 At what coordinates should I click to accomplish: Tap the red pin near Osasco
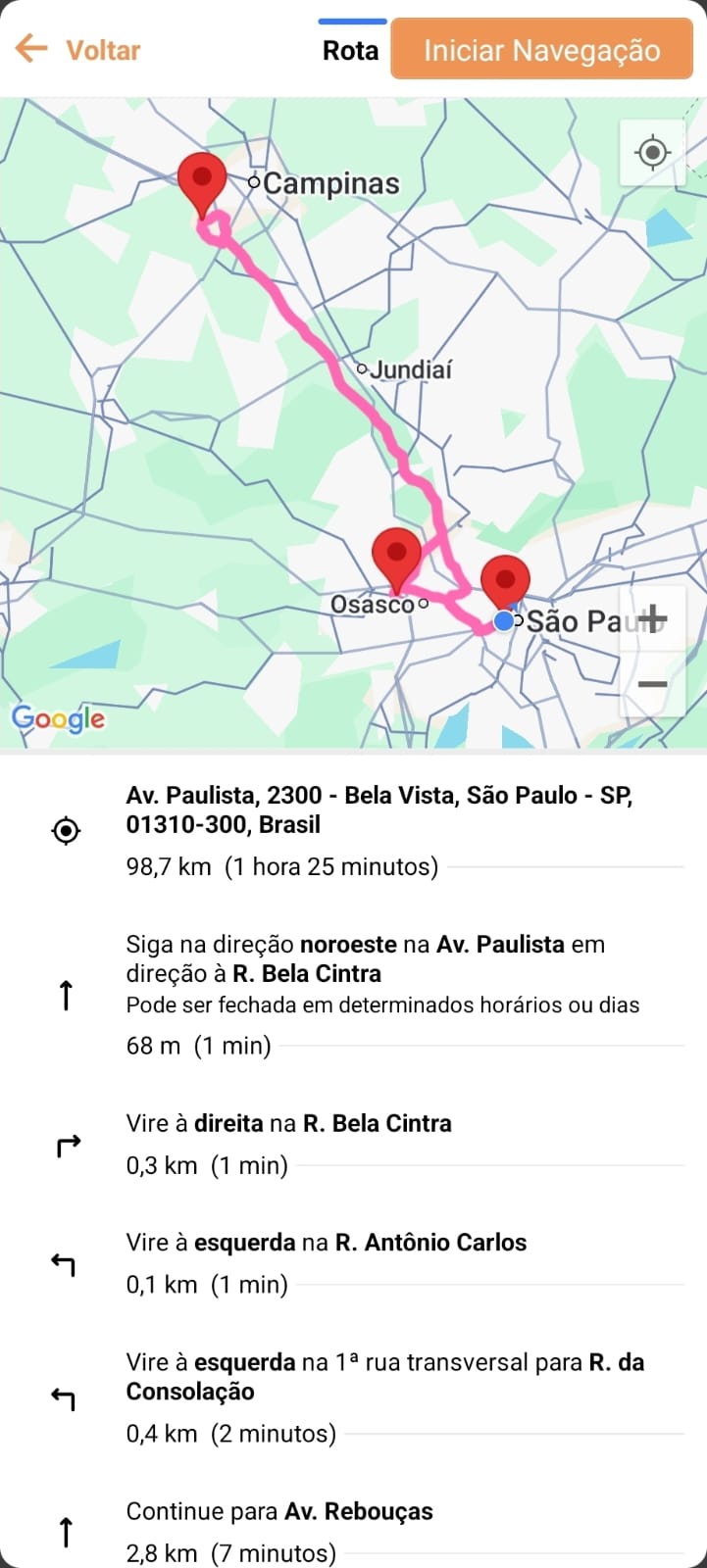tap(396, 557)
